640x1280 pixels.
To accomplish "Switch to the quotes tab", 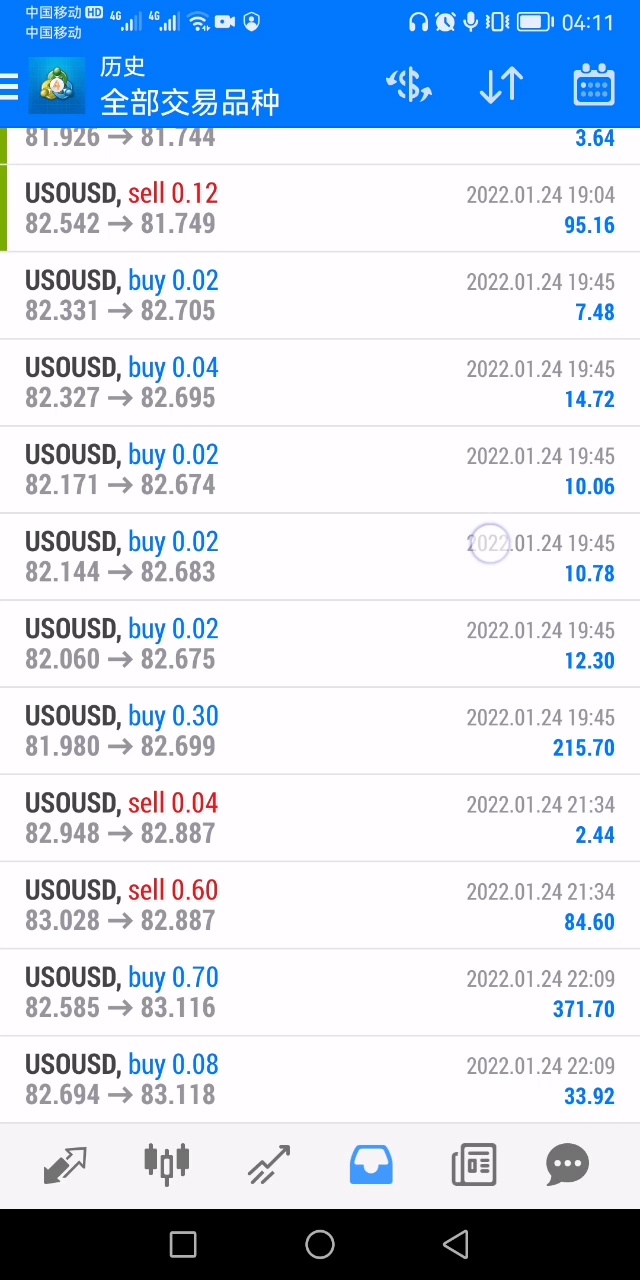I will [65, 1165].
